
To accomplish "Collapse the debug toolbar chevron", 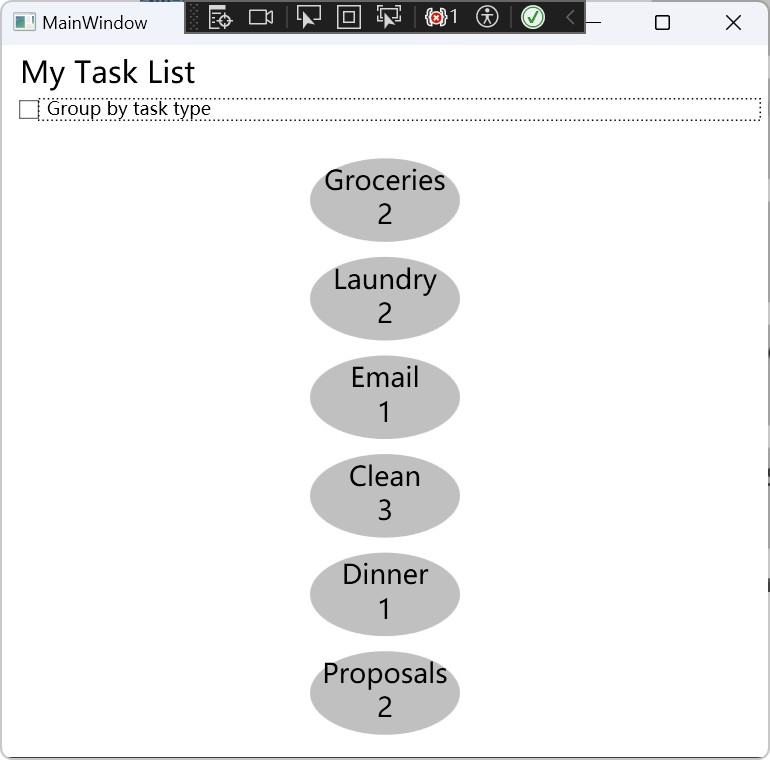I will (x=570, y=17).
